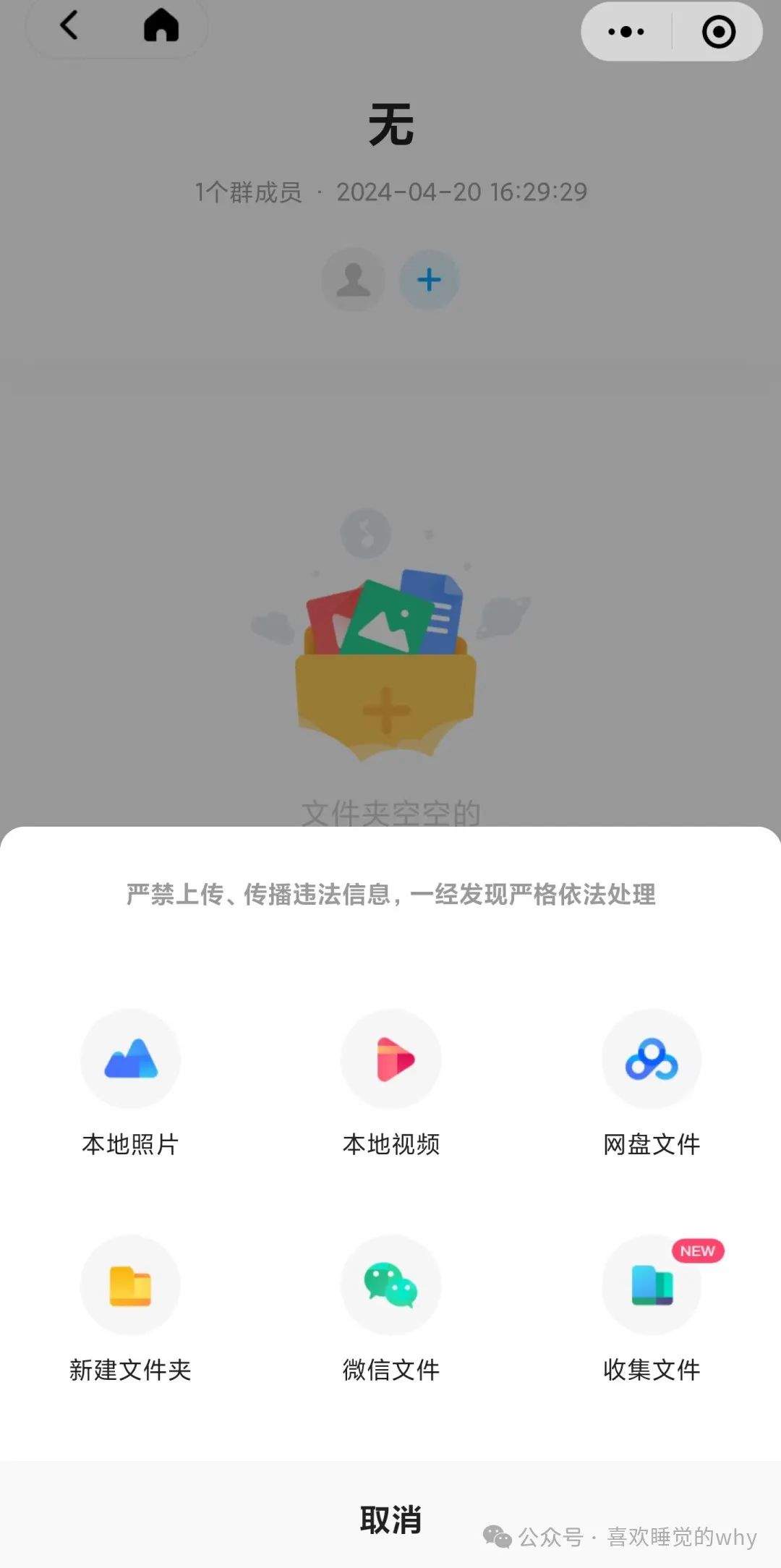Viewport: 781px width, 1568px height.
Task: Go back with the top-left arrow
Action: 69,26
